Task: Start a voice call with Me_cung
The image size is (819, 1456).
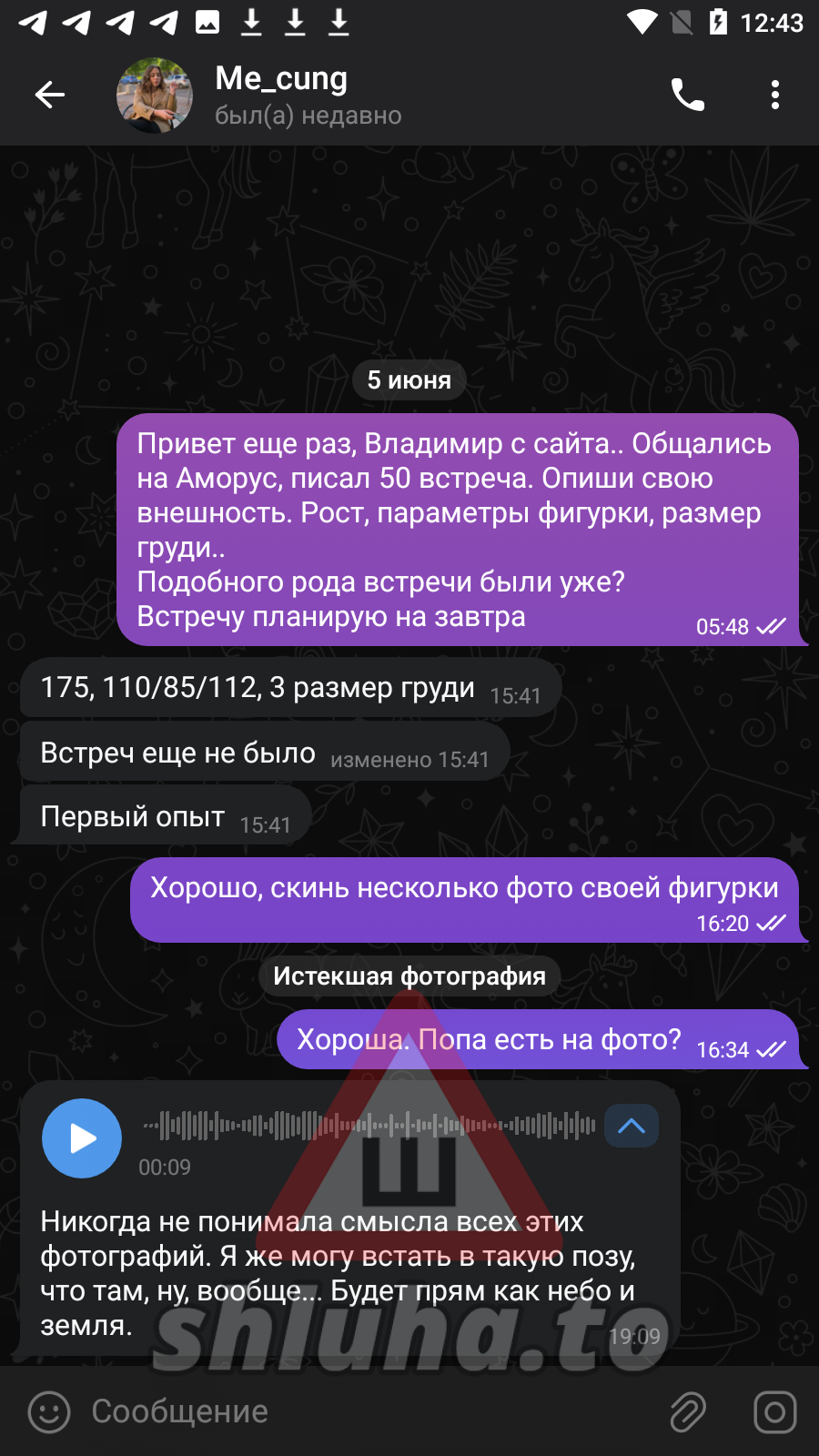Action: pyautogui.click(x=687, y=95)
